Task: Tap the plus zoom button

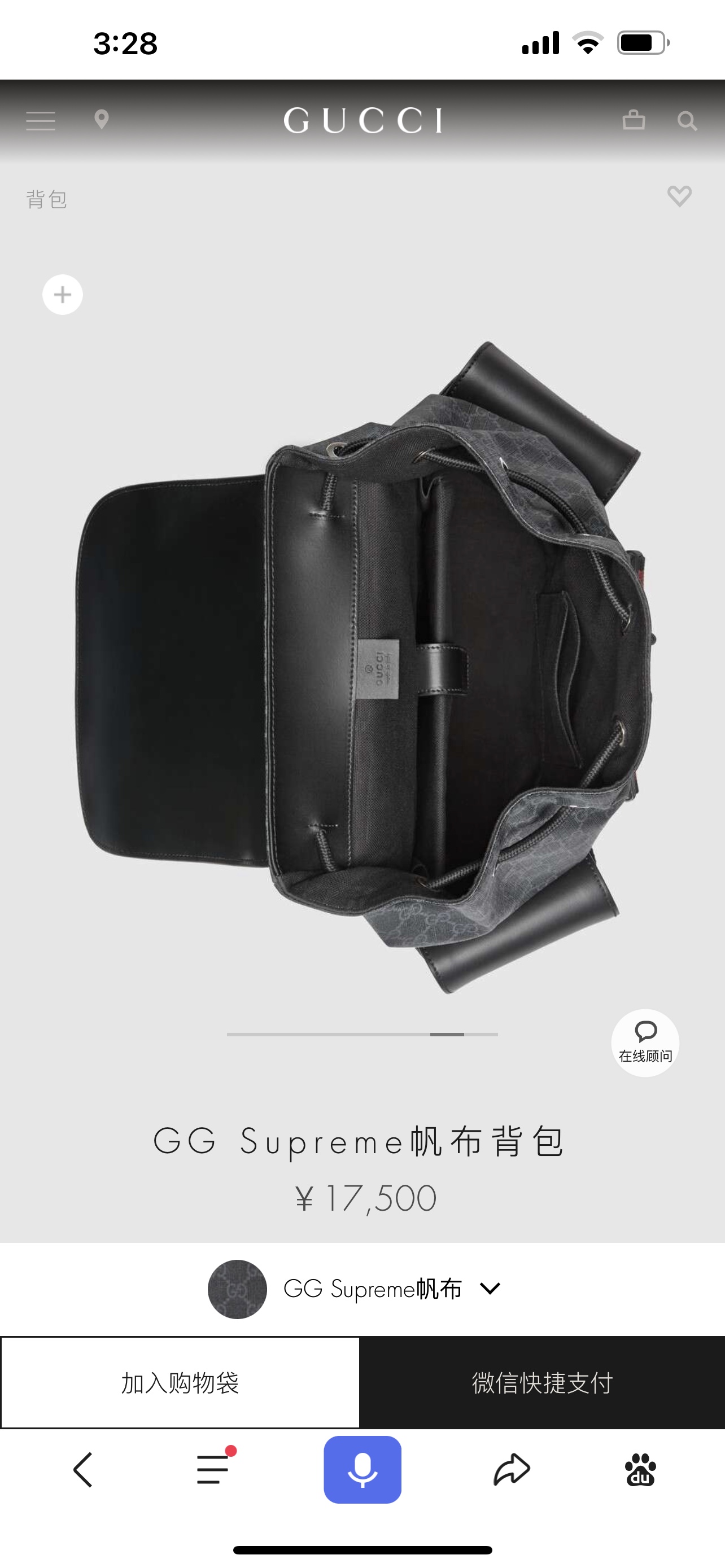Action: [63, 295]
